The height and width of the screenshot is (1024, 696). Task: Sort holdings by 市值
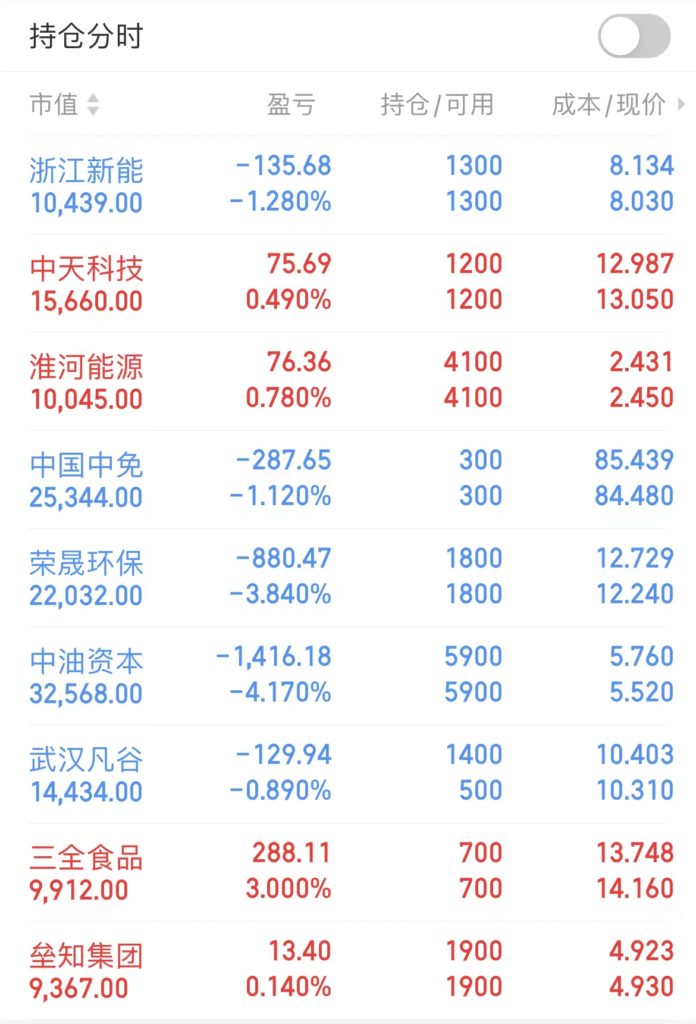65,104
